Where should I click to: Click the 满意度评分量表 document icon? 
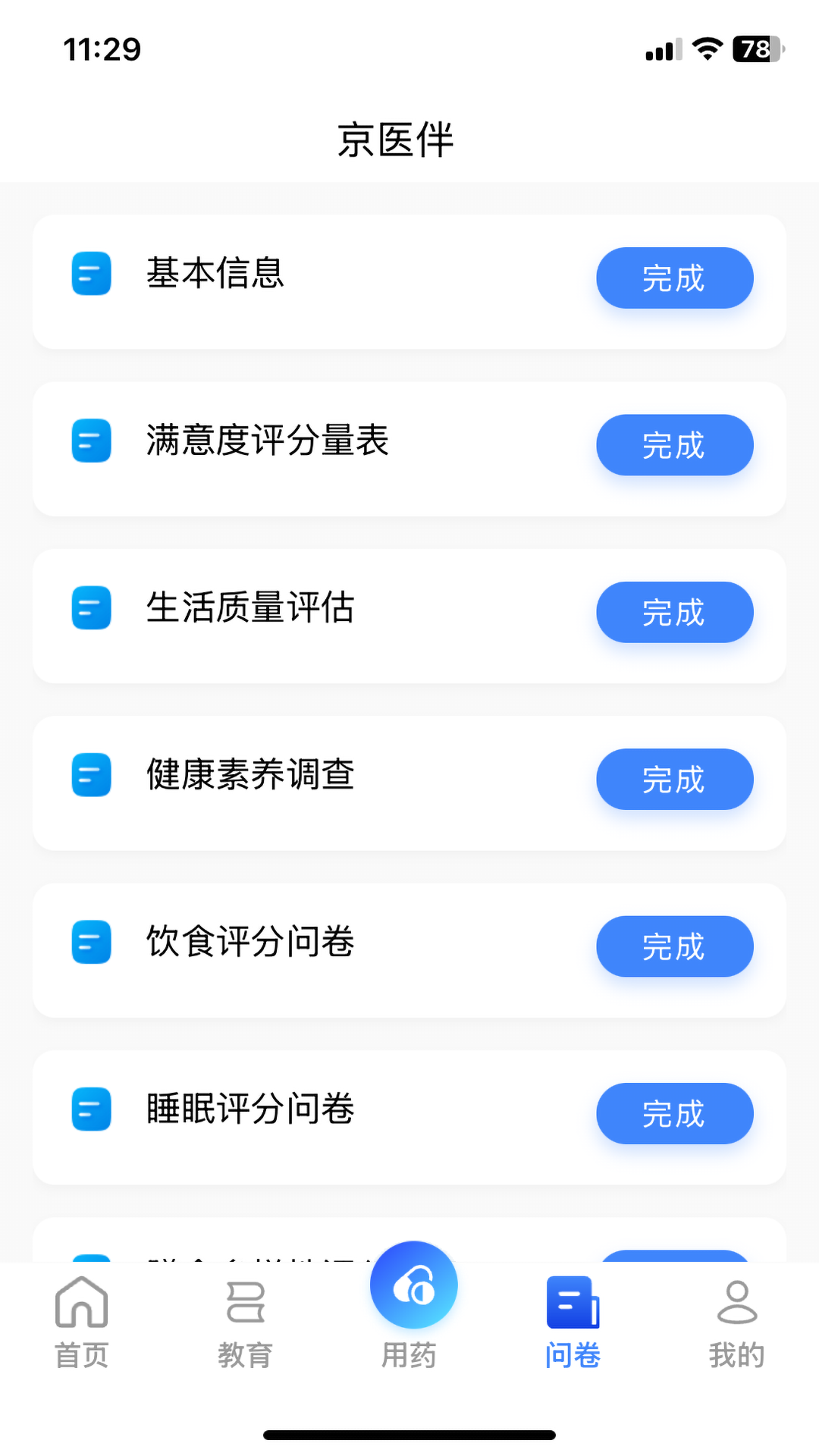pyautogui.click(x=90, y=443)
